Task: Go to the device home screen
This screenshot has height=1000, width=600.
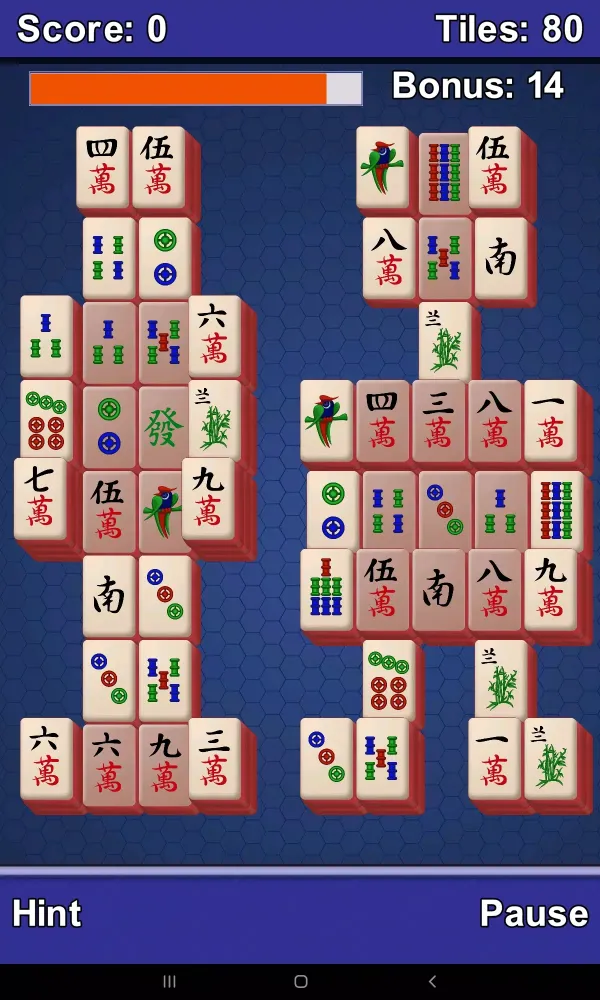Action: tap(300, 981)
